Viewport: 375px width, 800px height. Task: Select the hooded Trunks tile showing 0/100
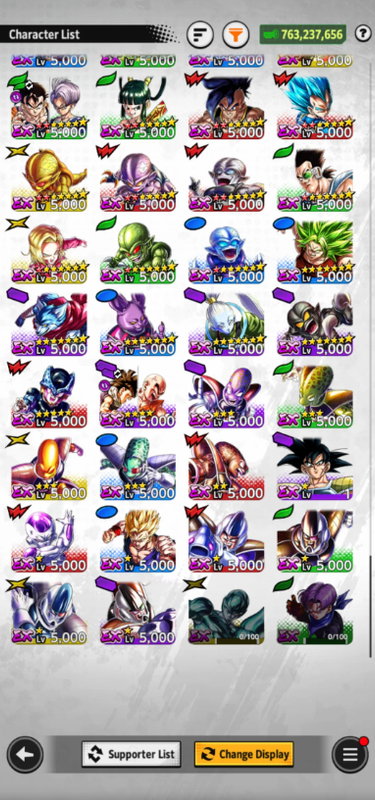click(315, 613)
